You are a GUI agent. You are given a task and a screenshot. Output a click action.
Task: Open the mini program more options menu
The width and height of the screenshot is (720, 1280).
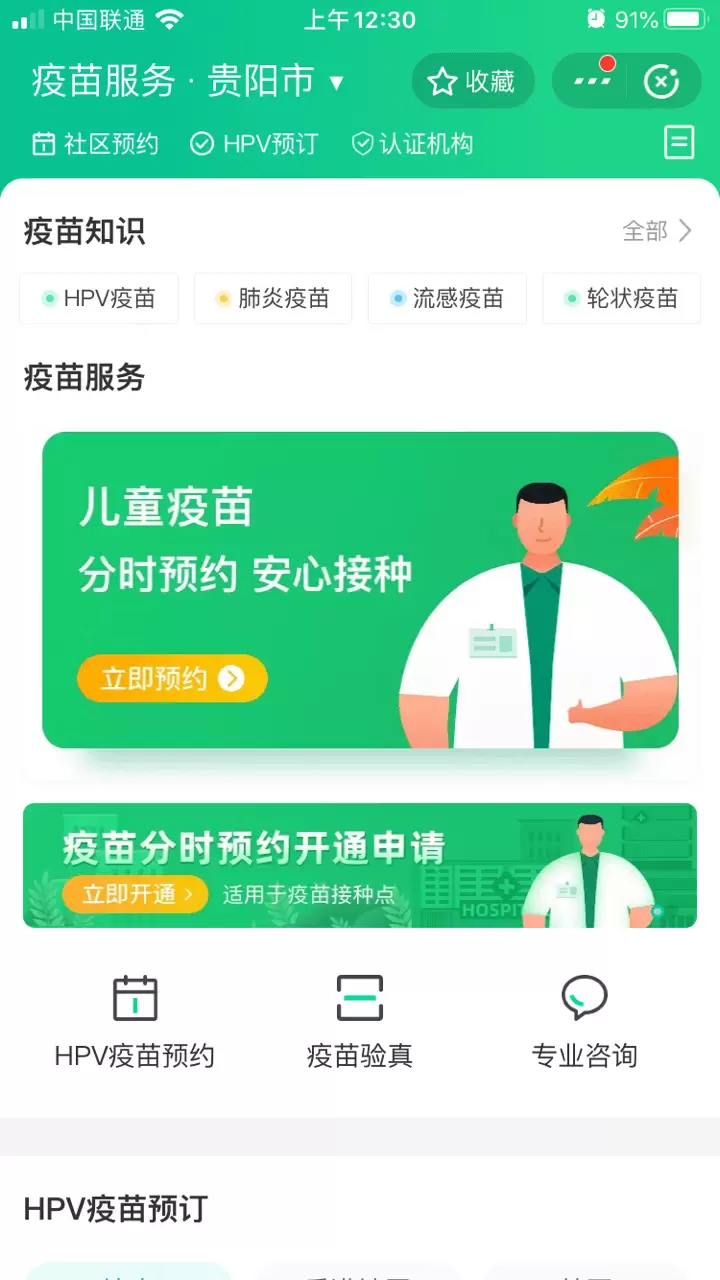point(592,81)
